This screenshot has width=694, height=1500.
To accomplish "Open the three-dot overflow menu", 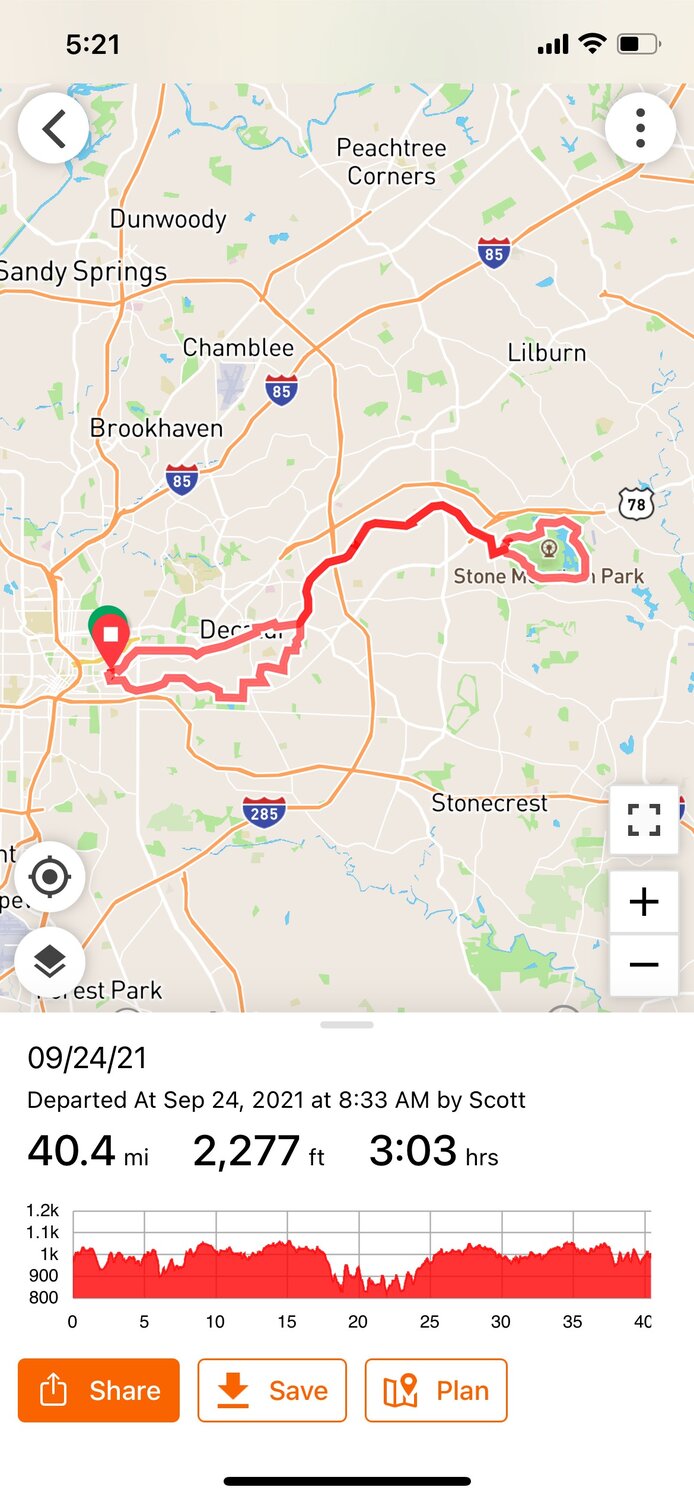I will click(x=641, y=128).
